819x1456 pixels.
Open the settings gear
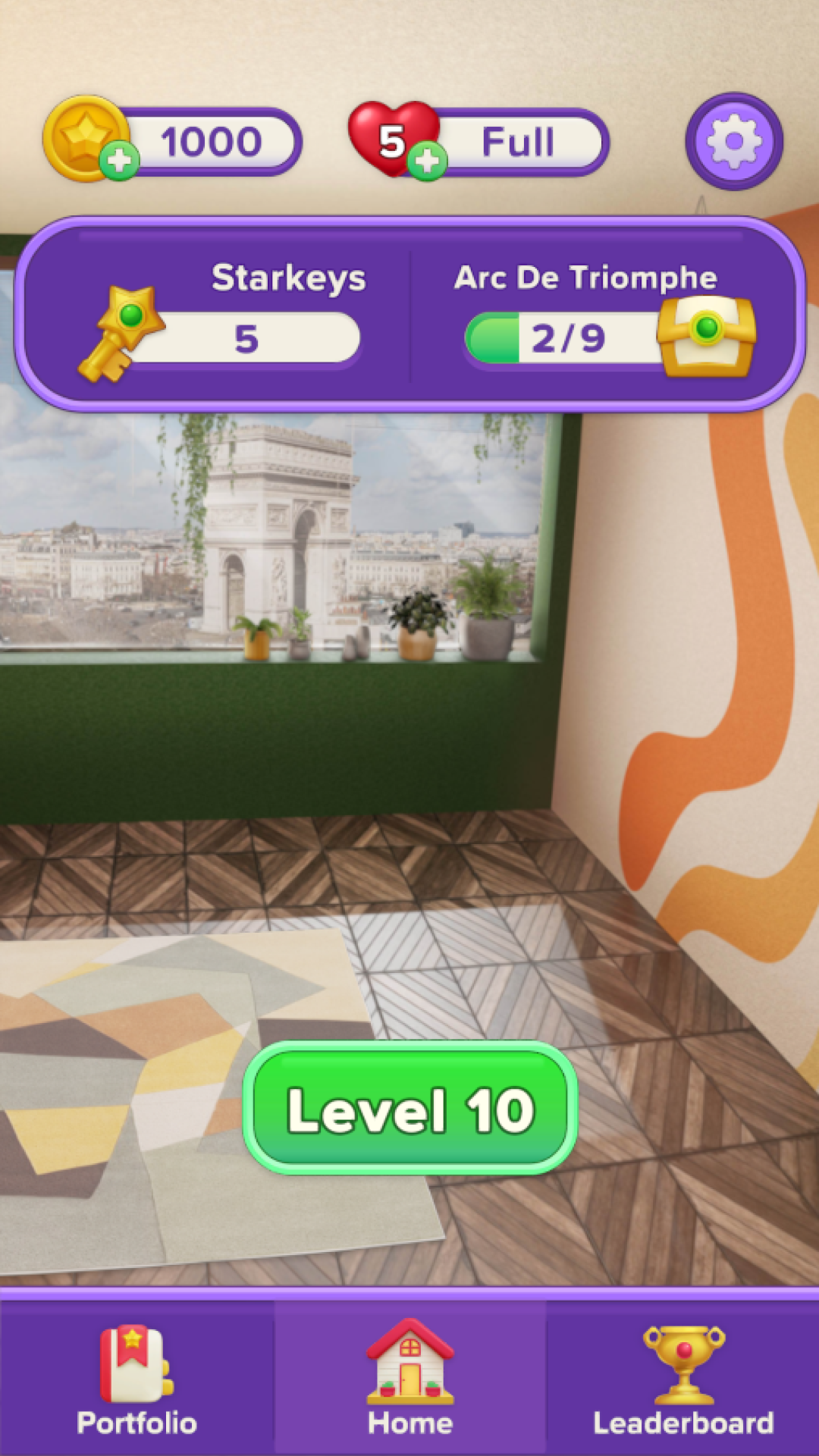(x=734, y=142)
